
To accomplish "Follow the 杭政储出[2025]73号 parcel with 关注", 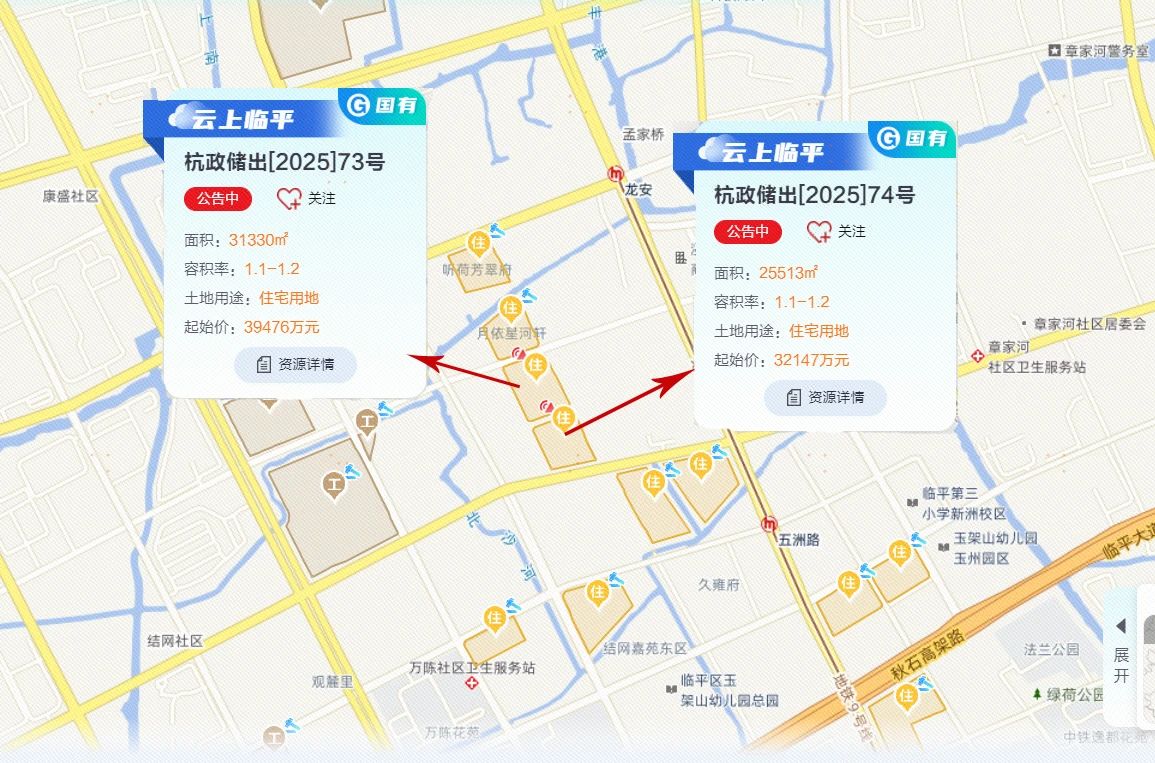I will pos(306,198).
